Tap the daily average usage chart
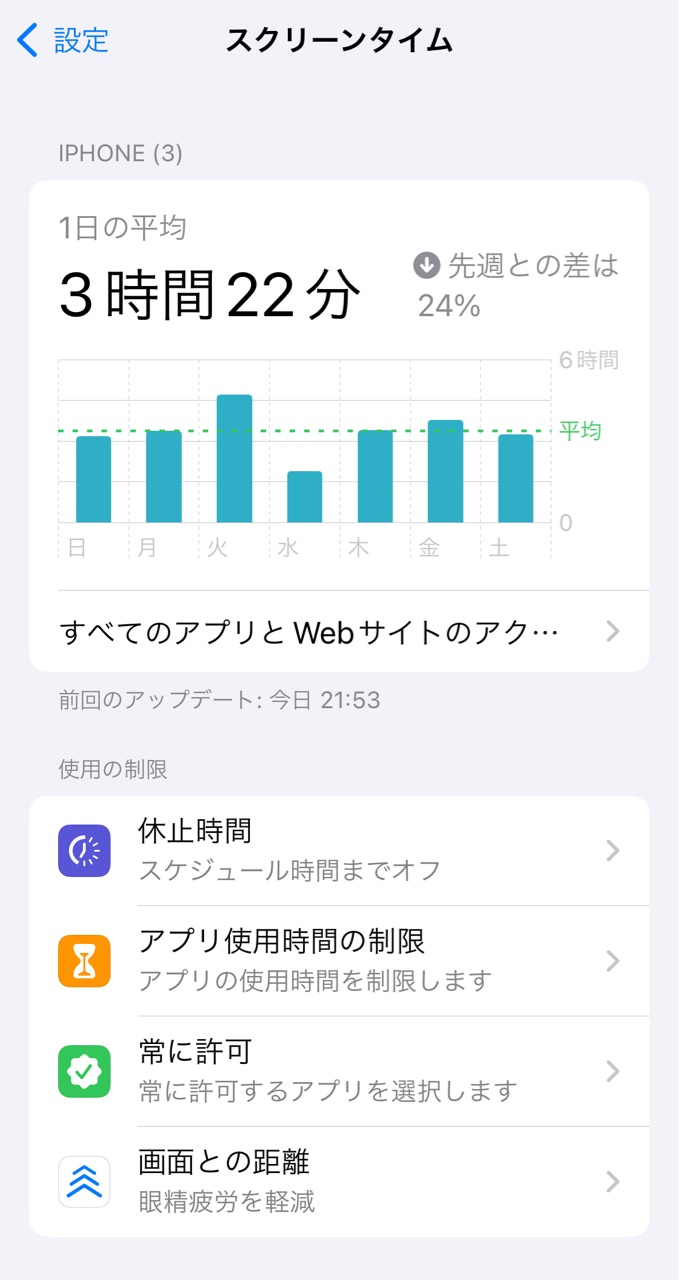The height and width of the screenshot is (1280, 679). 339,455
